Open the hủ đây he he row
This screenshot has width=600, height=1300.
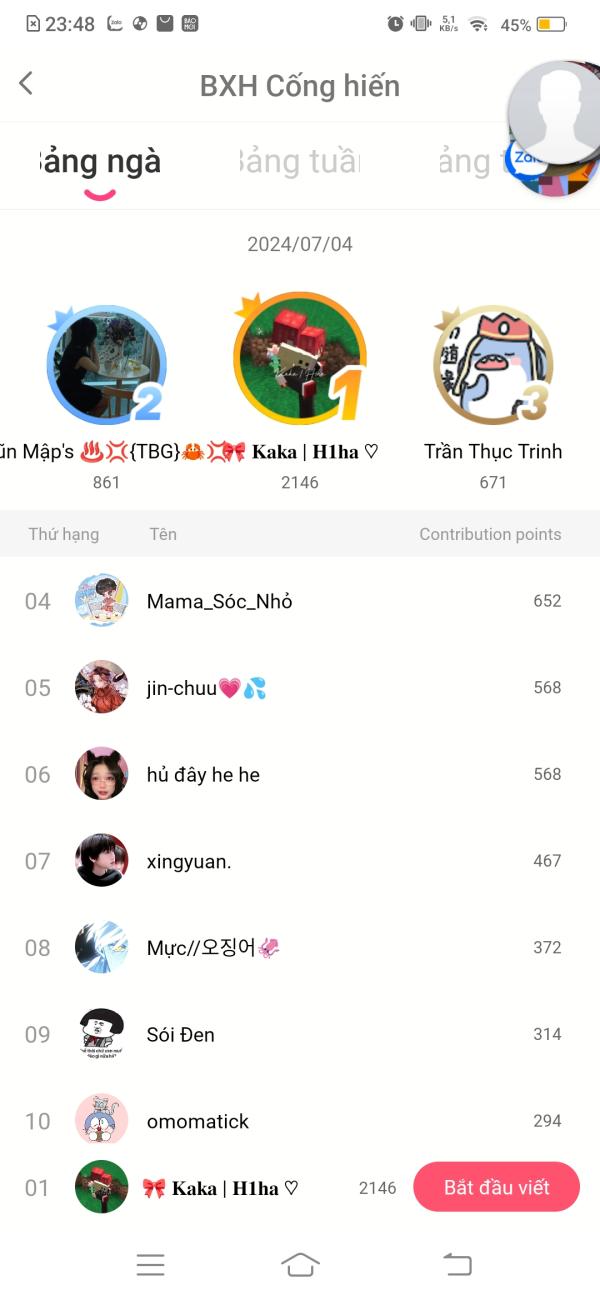pos(300,774)
